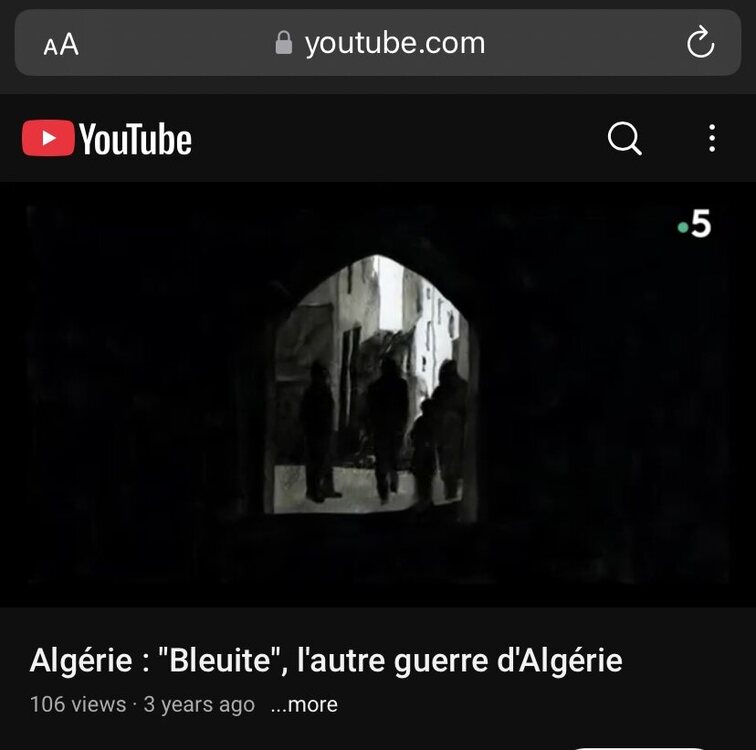The width and height of the screenshot is (756, 750).
Task: Open the three-dot overflow menu
Action: (x=712, y=139)
